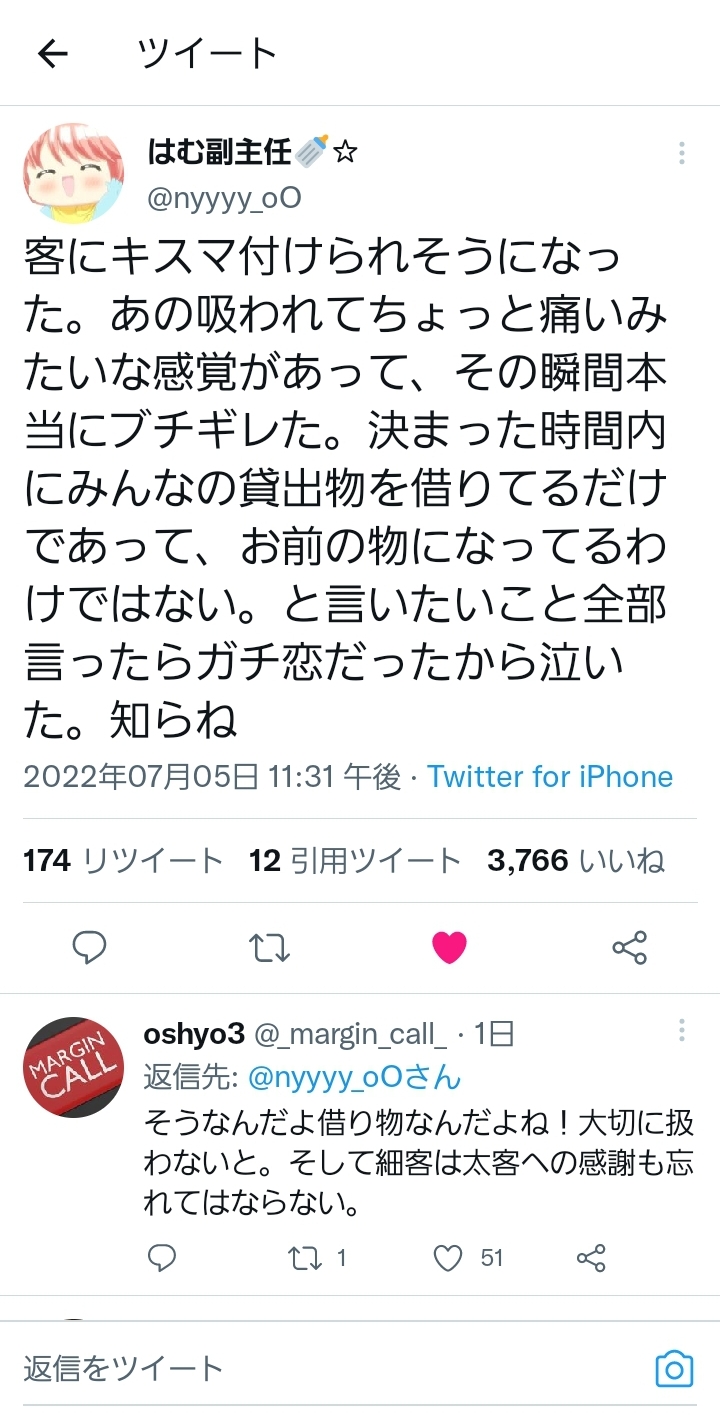Open the camera to attach a photo
This screenshot has width=720, height=1415.
tap(674, 1368)
